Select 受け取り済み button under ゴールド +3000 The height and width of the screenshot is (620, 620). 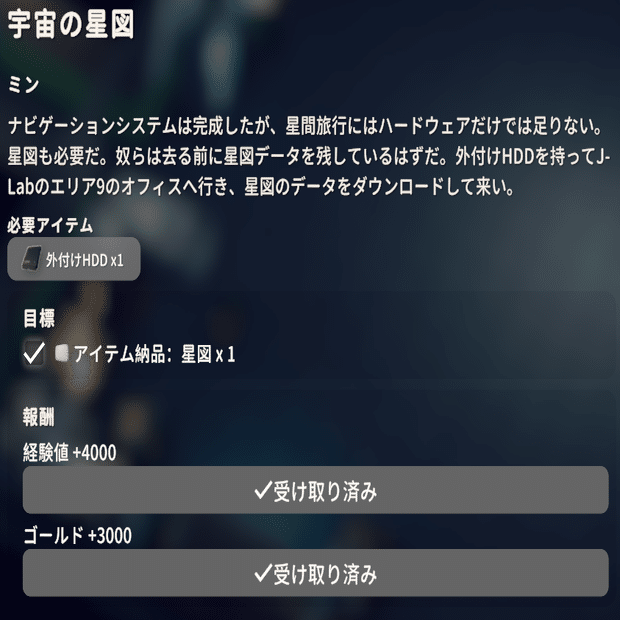(315, 573)
